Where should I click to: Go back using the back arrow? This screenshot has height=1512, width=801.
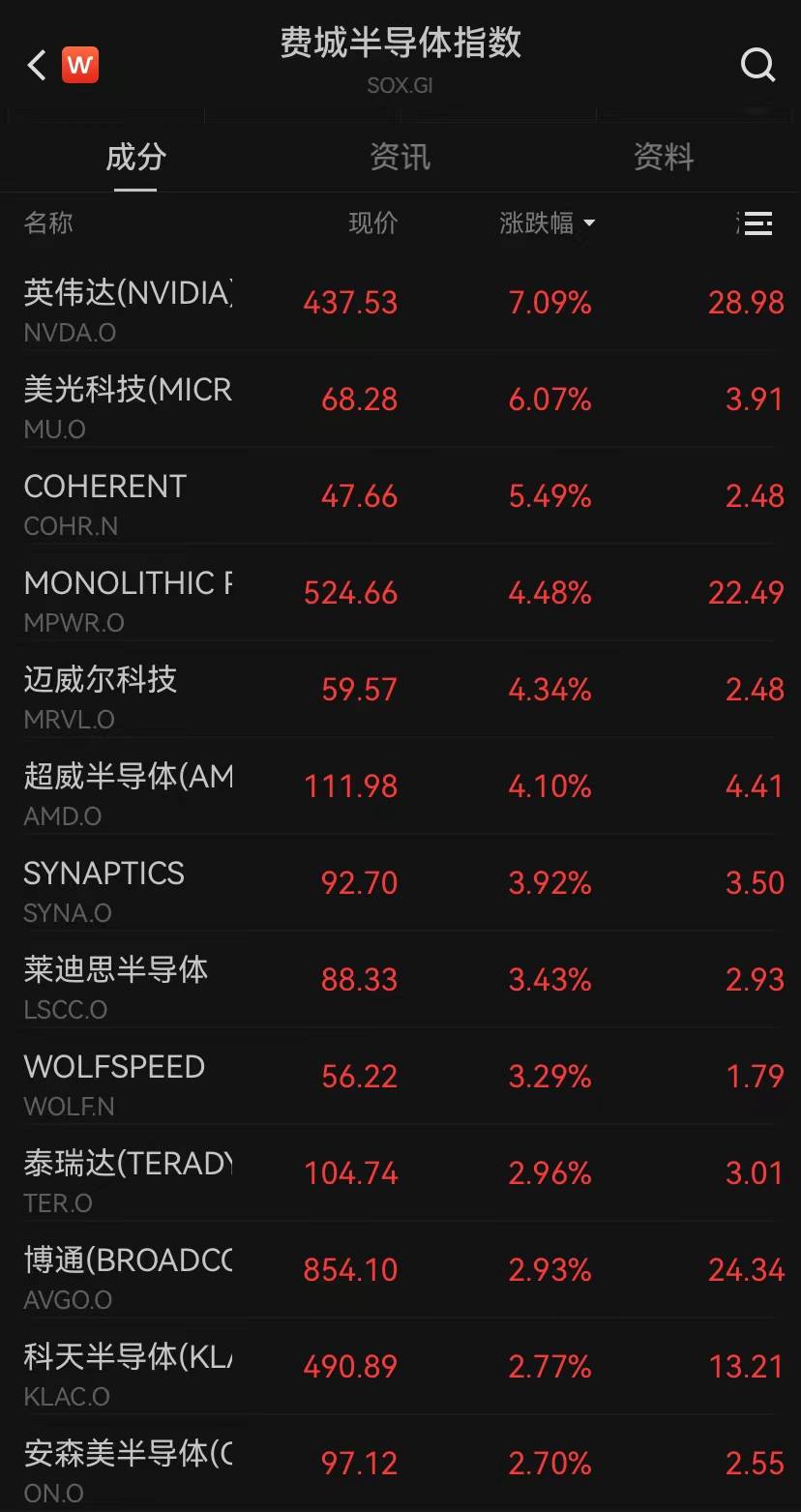pyautogui.click(x=37, y=66)
